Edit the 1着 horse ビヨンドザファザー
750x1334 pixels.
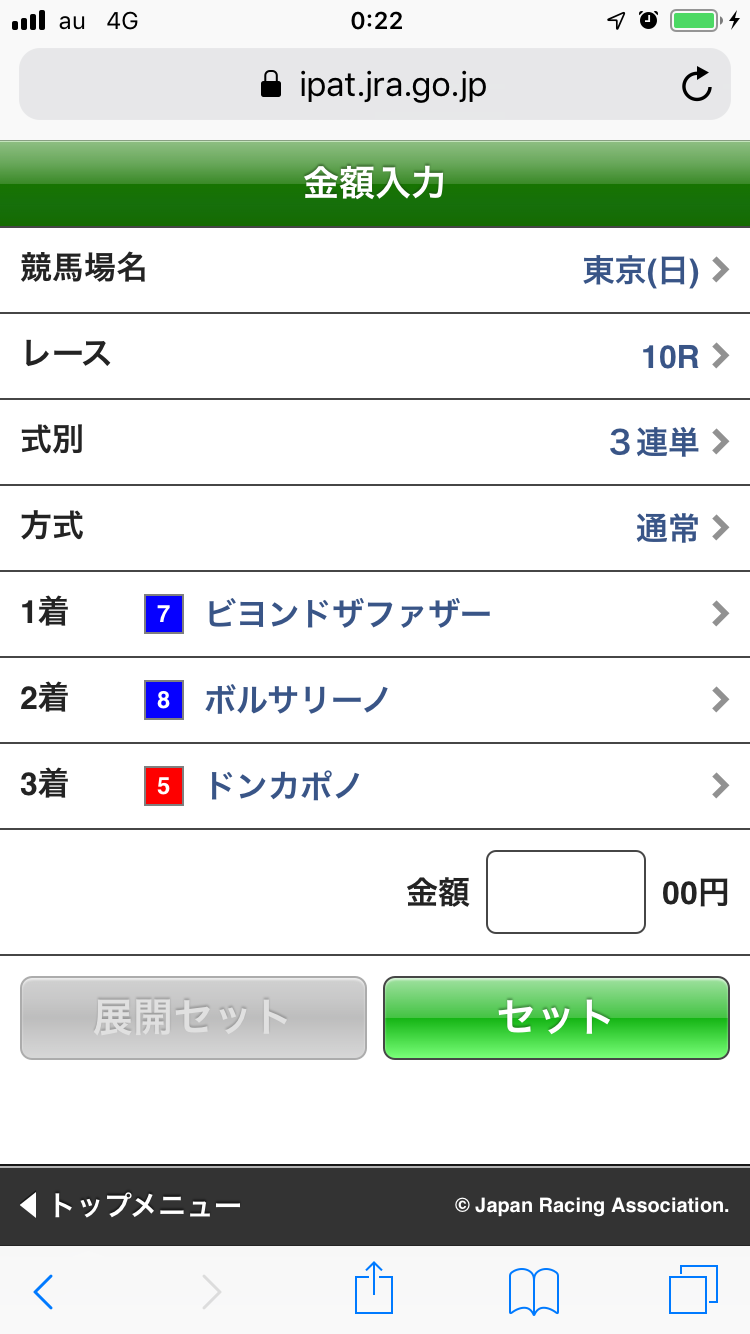375,614
